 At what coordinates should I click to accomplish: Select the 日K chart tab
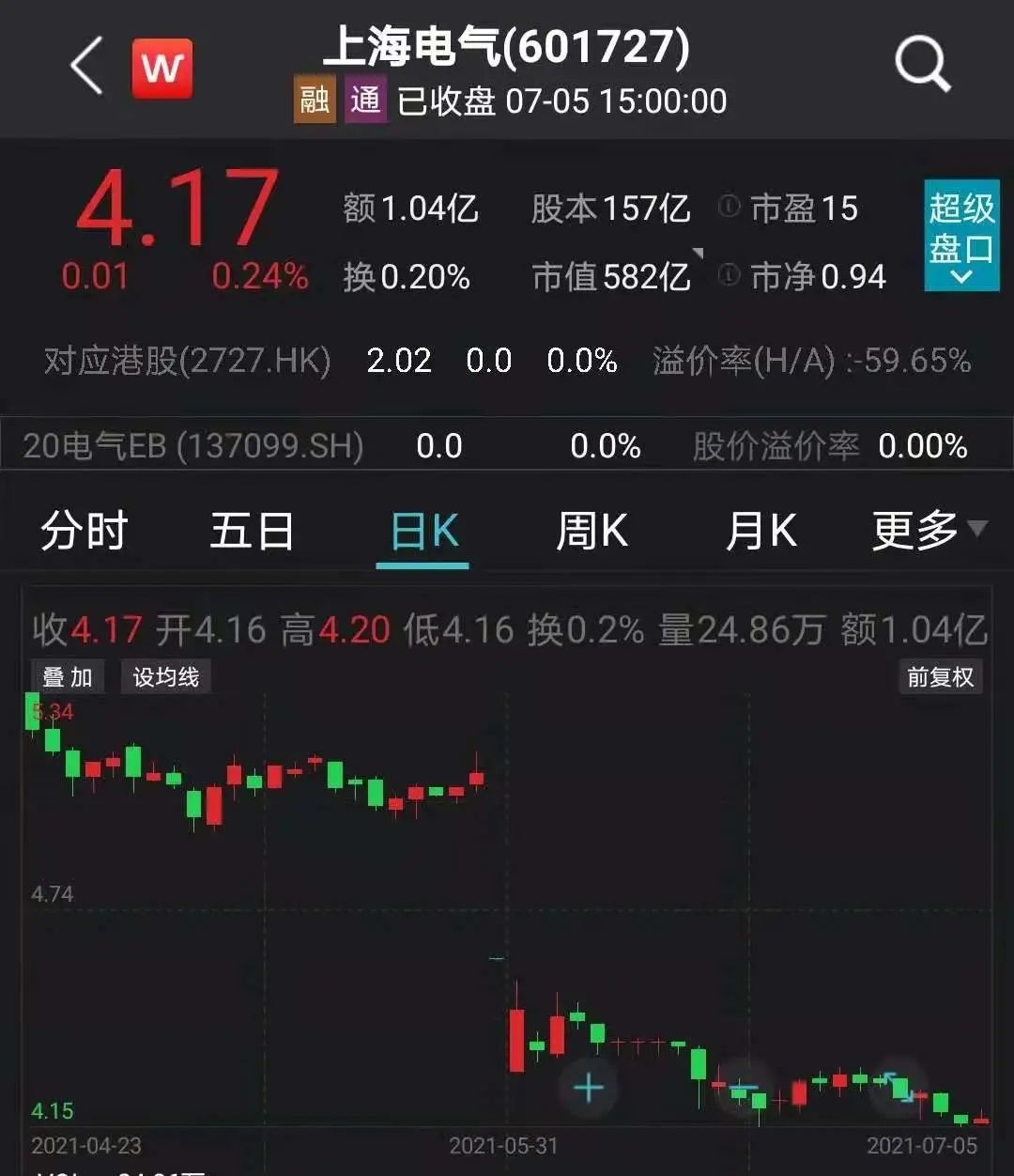click(x=423, y=532)
